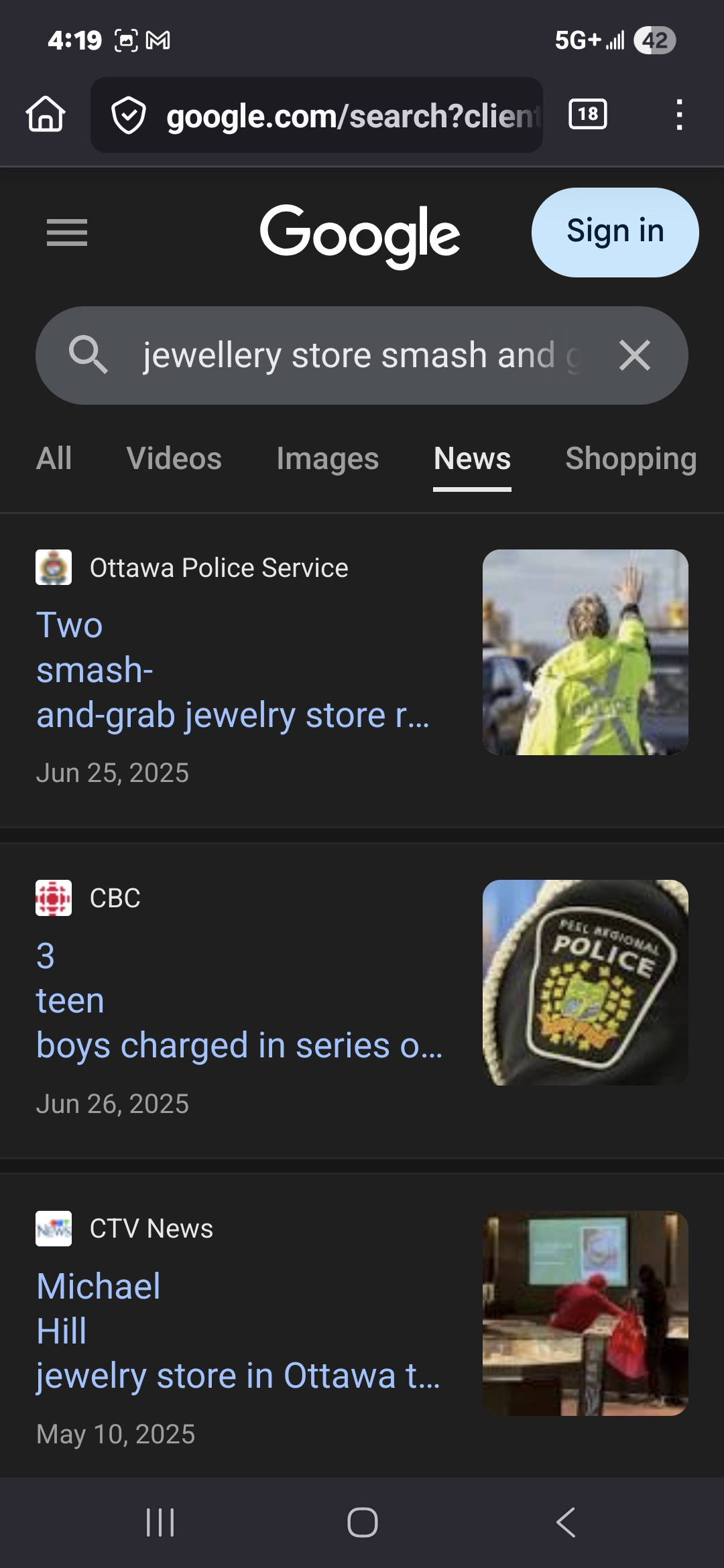Clear the search query text
Image resolution: width=724 pixels, height=1568 pixels.
[634, 355]
